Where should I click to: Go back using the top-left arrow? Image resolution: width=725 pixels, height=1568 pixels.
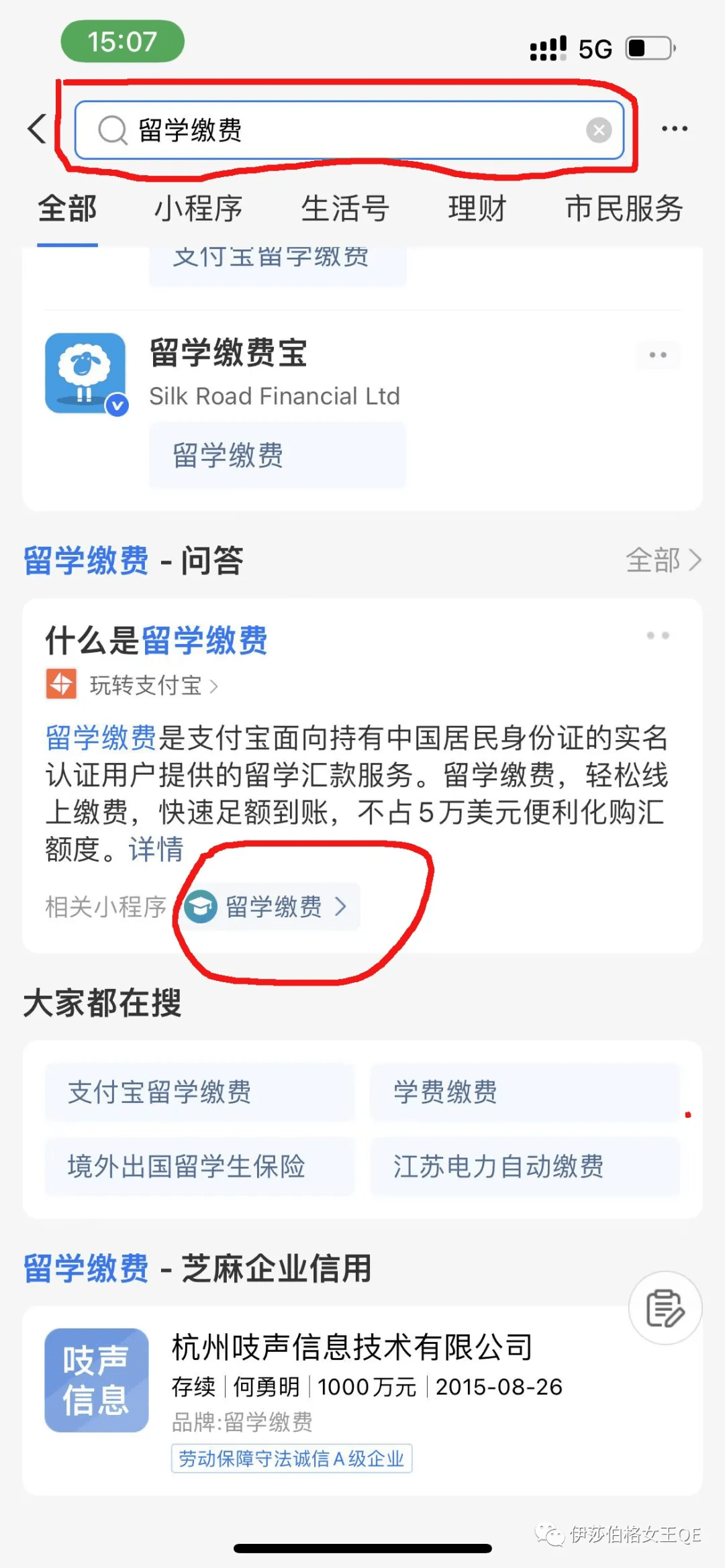tap(38, 129)
